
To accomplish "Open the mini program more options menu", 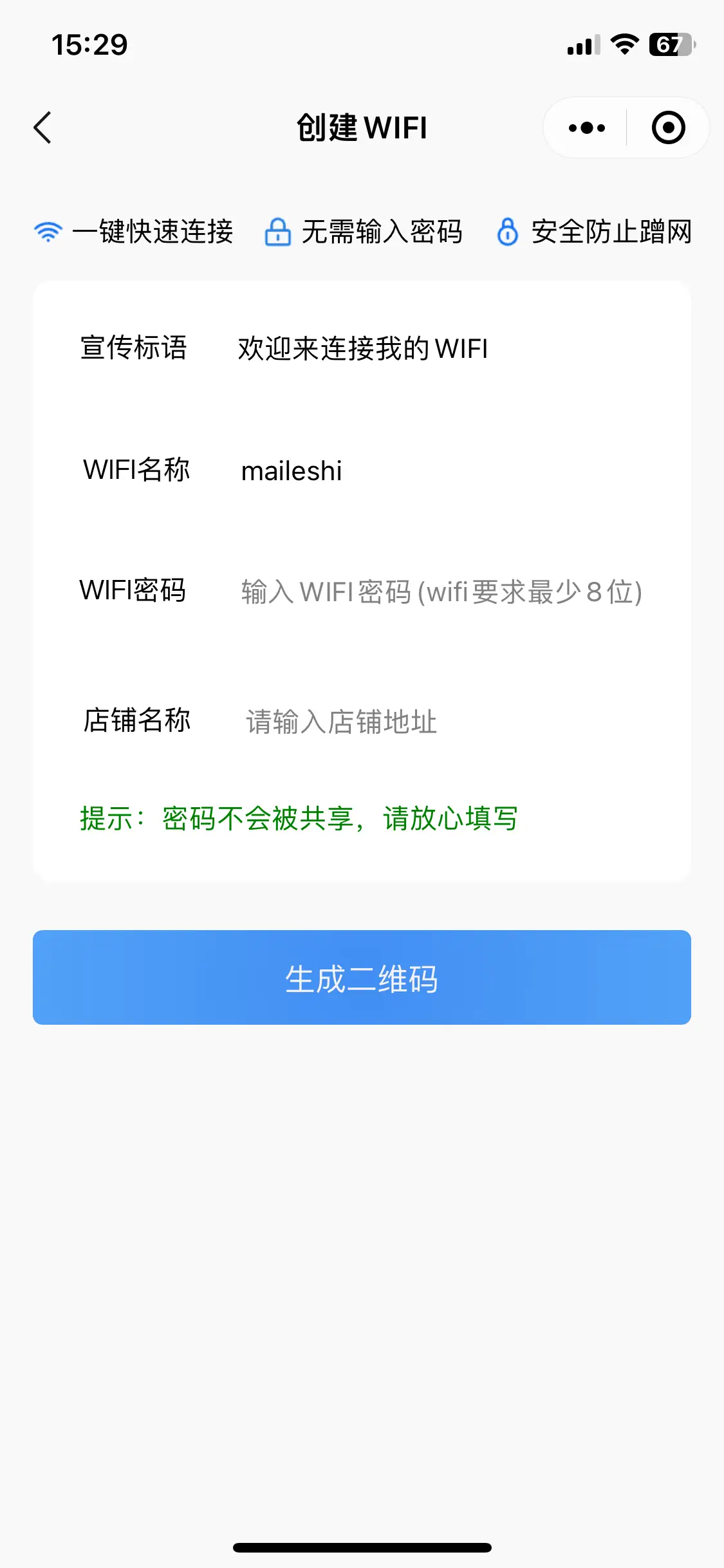I will 586,128.
